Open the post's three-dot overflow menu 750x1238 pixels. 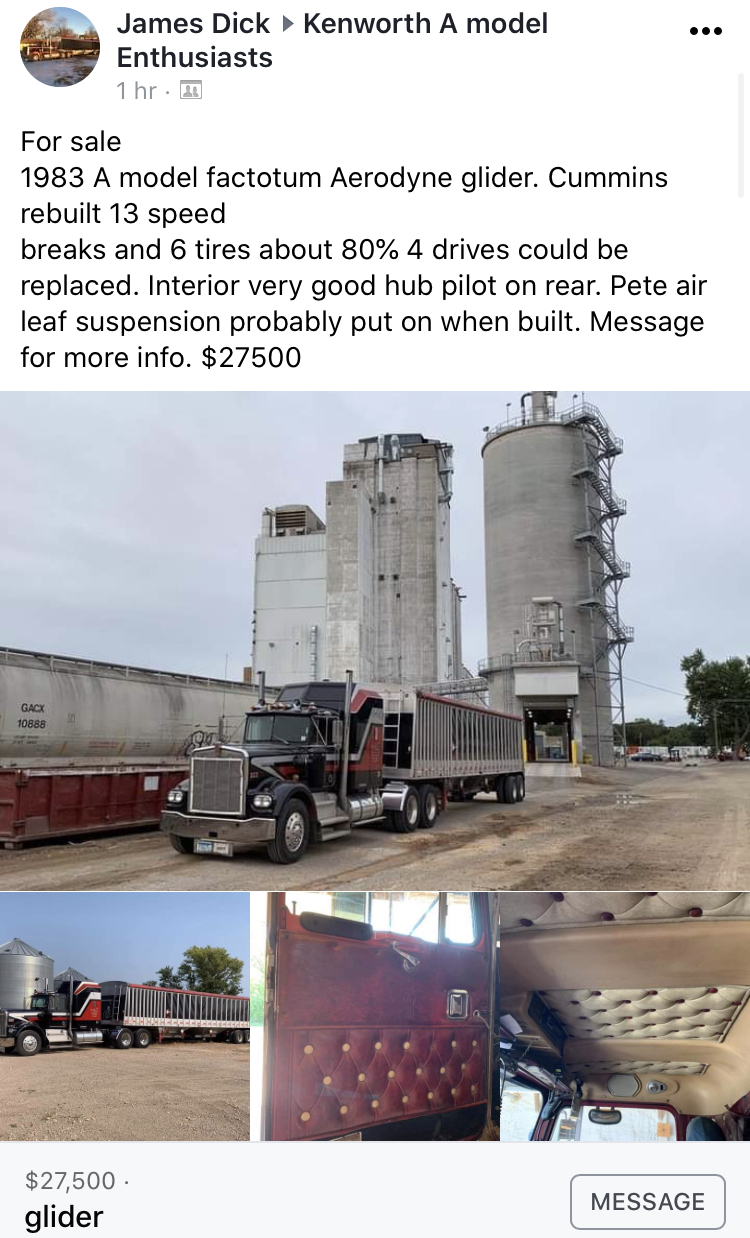705,31
